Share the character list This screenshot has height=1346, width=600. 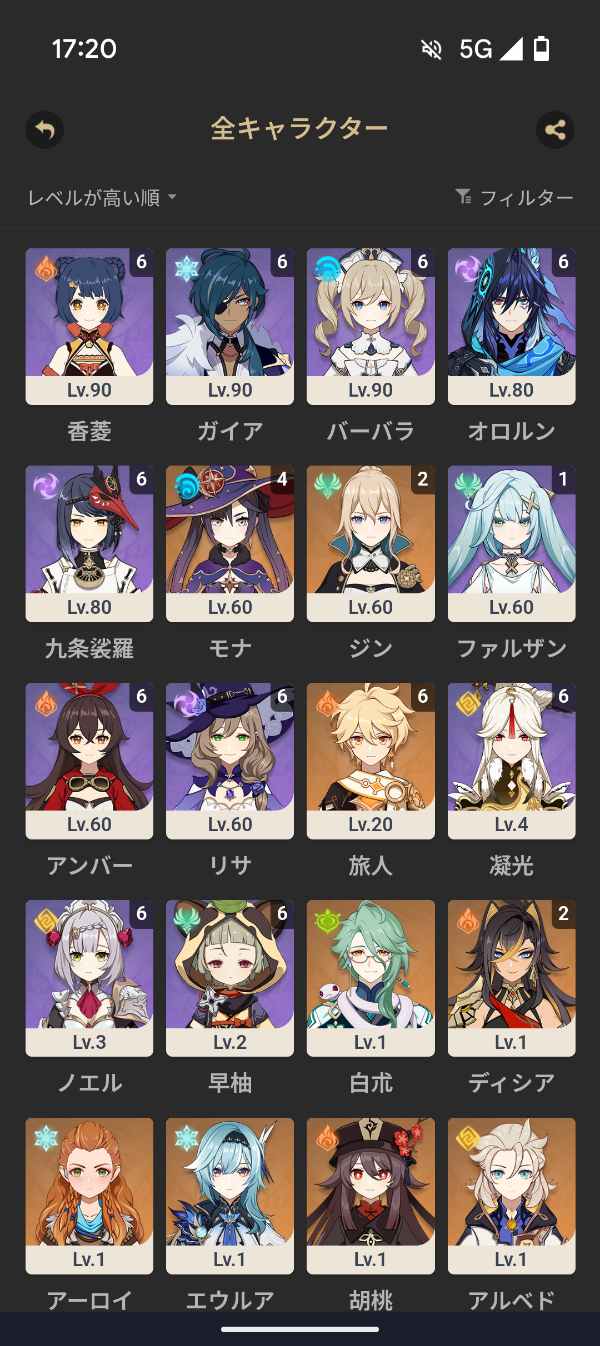[555, 129]
